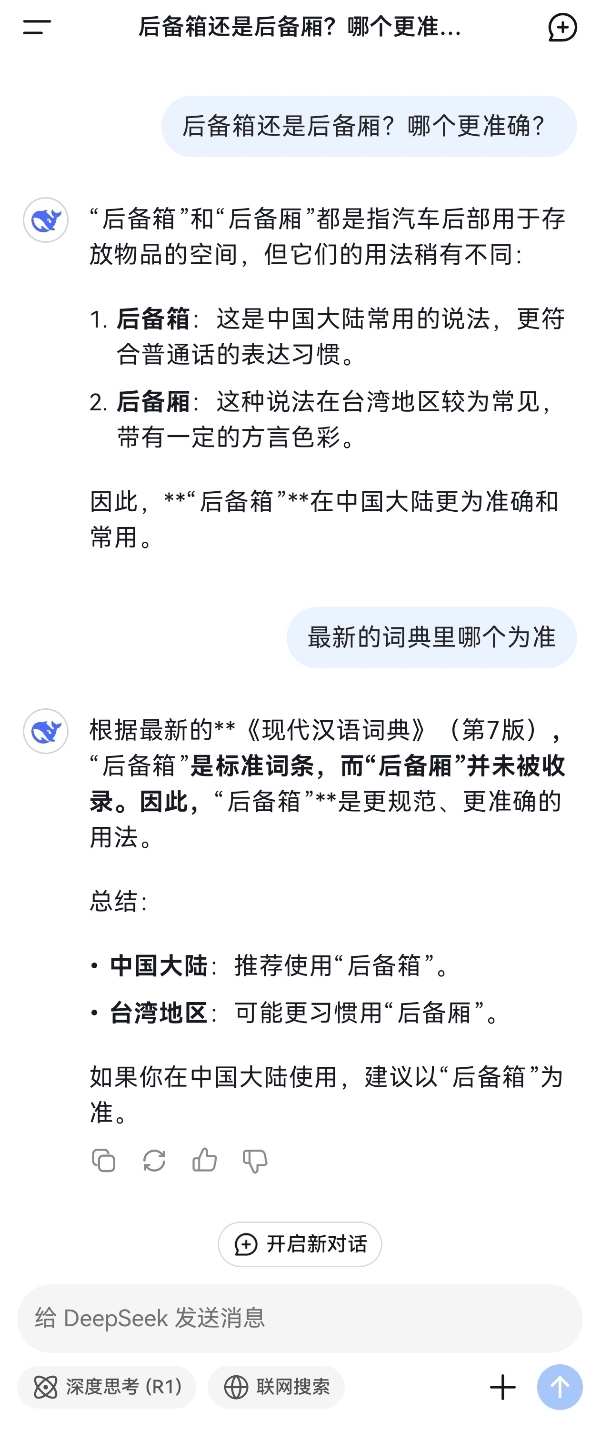The height and width of the screenshot is (1430, 600).
Task: Tap the 开启新对话 button
Action: [x=300, y=1244]
